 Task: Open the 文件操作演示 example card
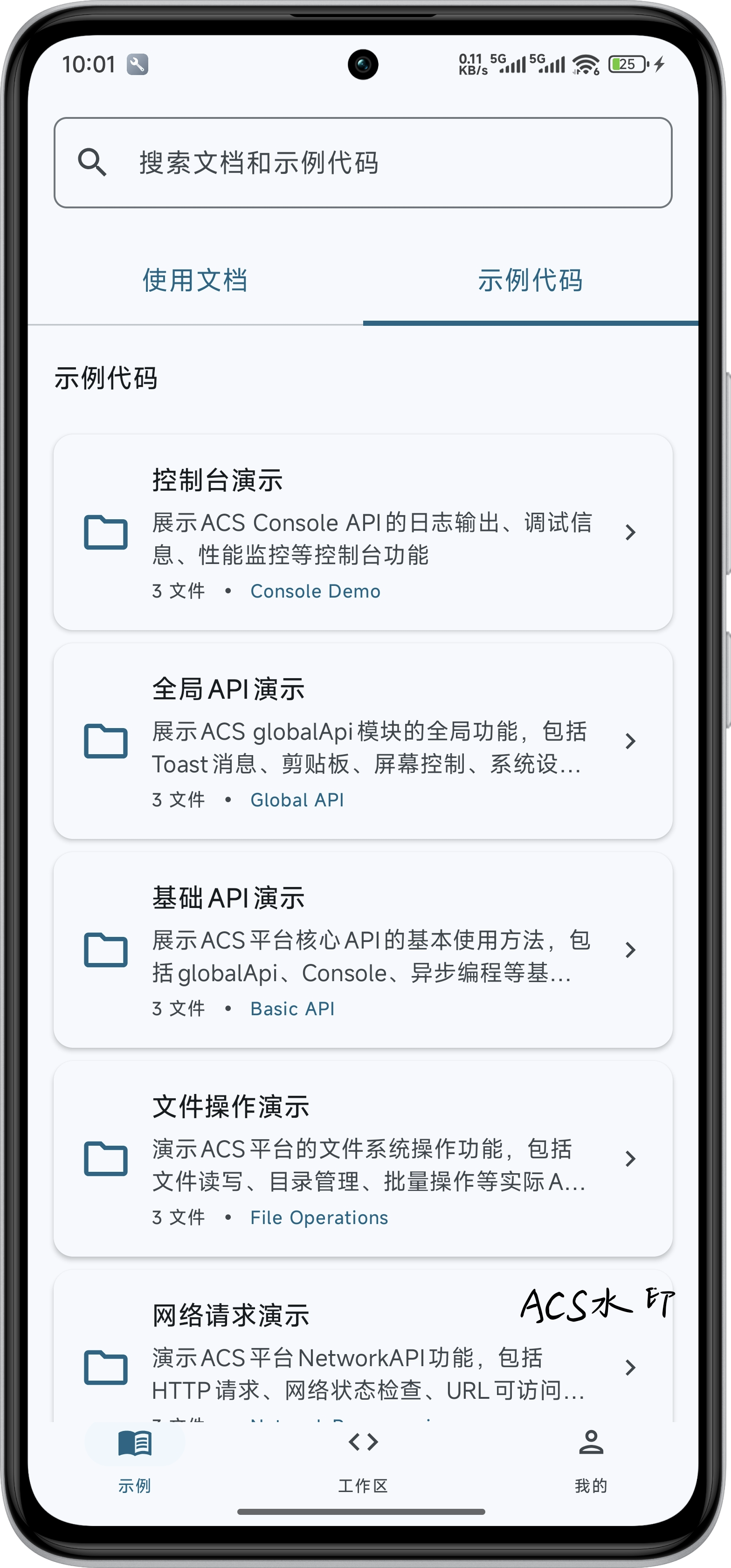[x=363, y=1158]
